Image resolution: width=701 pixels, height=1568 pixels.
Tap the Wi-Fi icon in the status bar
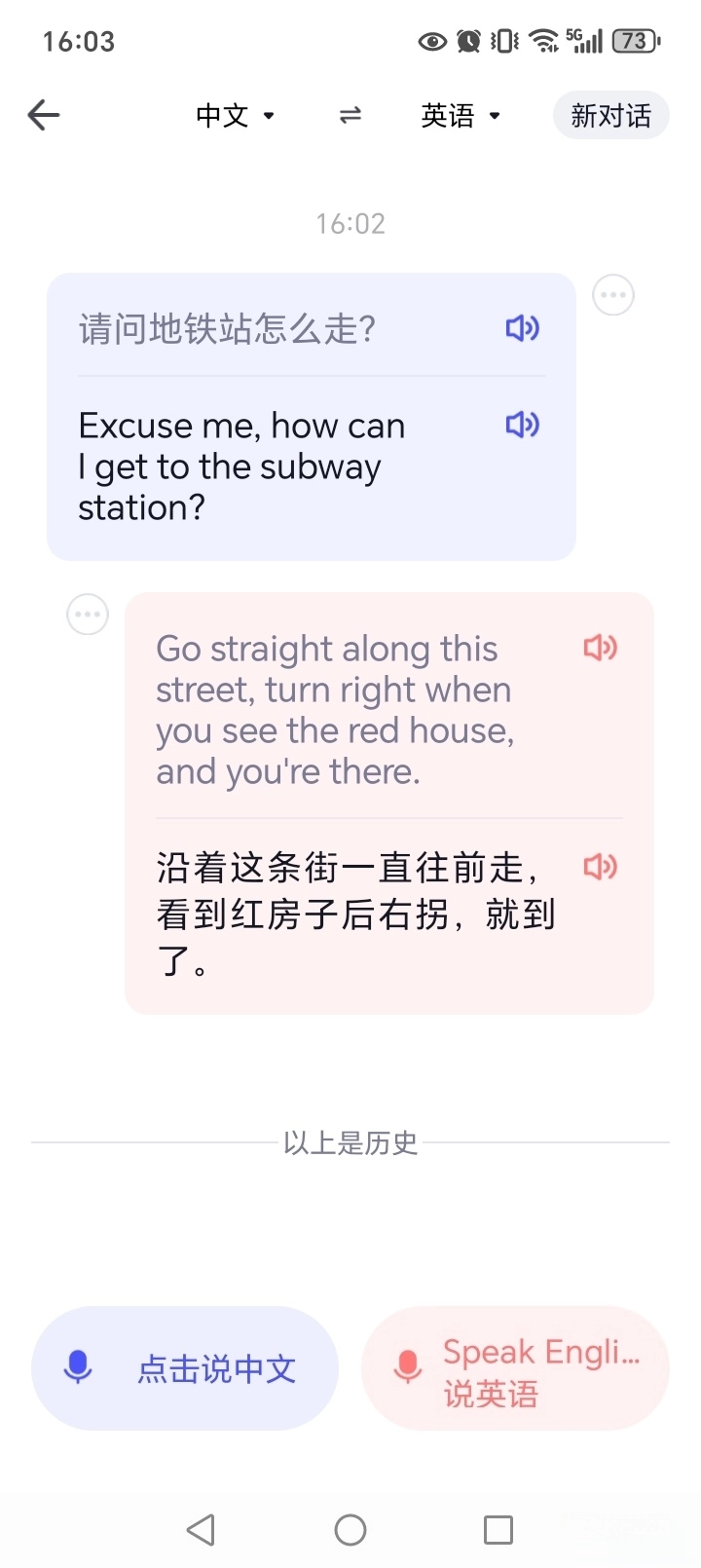click(x=541, y=41)
